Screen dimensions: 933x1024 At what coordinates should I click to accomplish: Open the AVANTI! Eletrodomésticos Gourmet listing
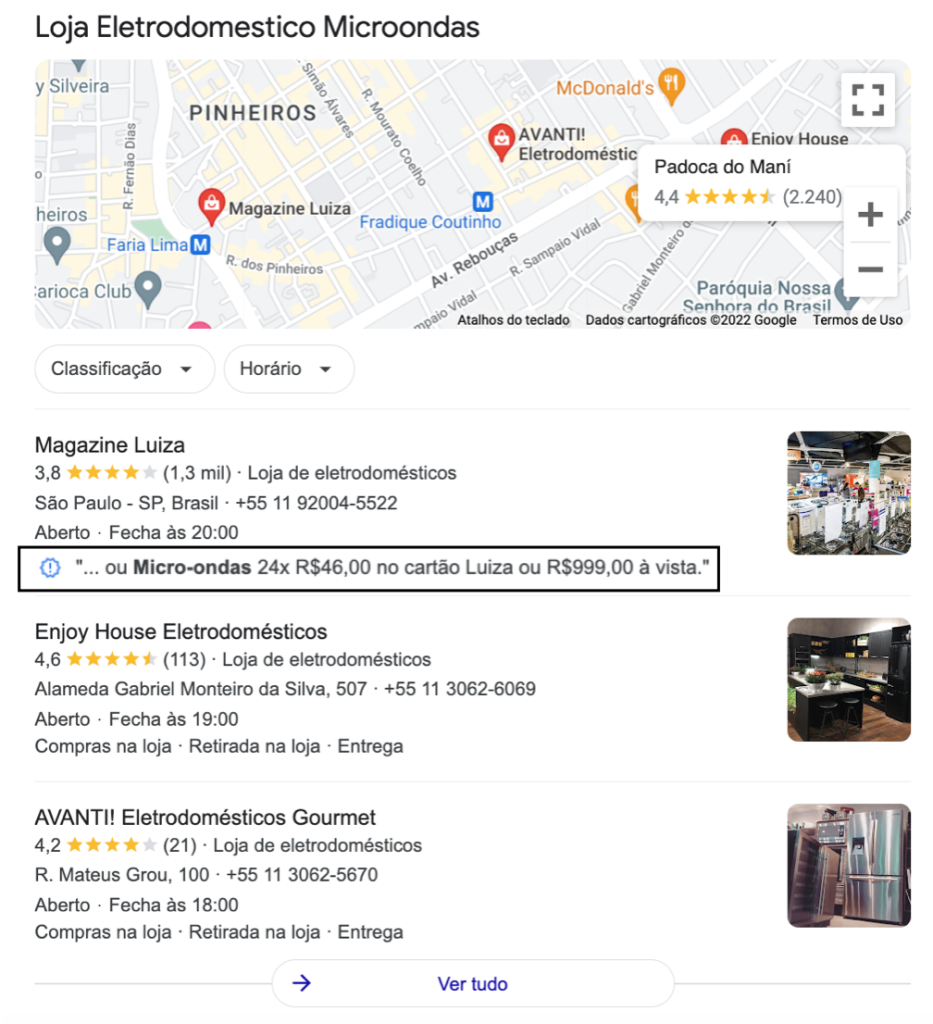(205, 818)
